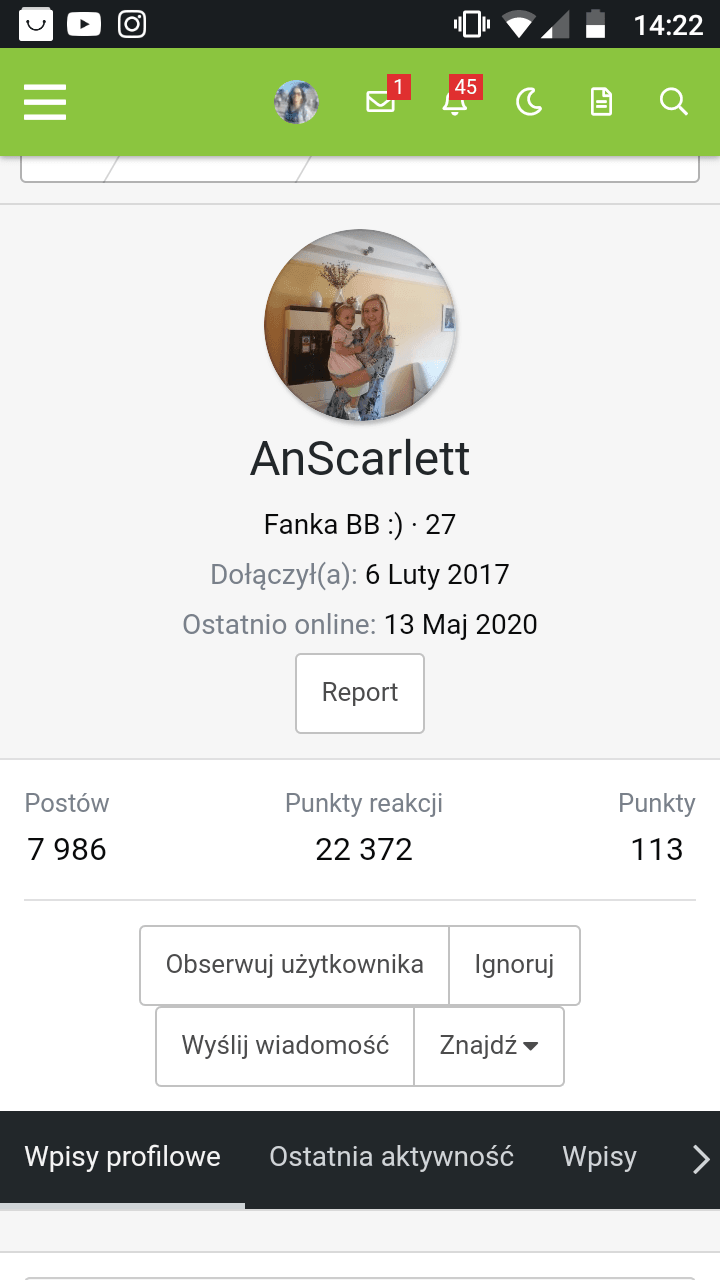
Task: Open the notifications bell with 45 alerts
Action: [x=455, y=102]
